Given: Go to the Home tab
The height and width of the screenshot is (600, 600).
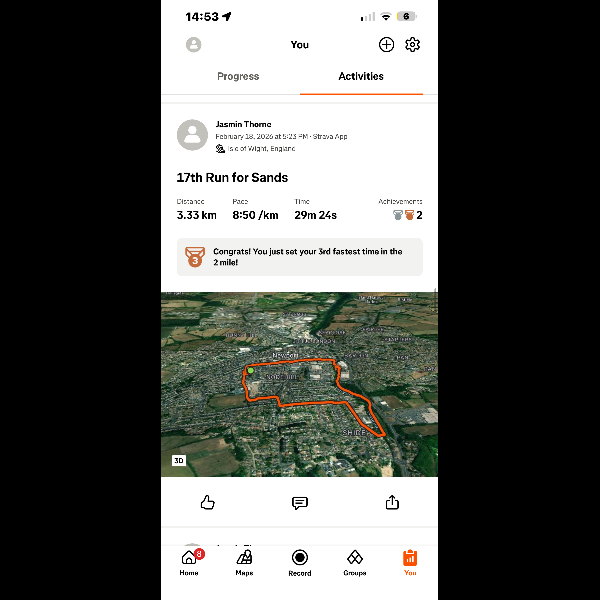Looking at the screenshot, I should (189, 562).
